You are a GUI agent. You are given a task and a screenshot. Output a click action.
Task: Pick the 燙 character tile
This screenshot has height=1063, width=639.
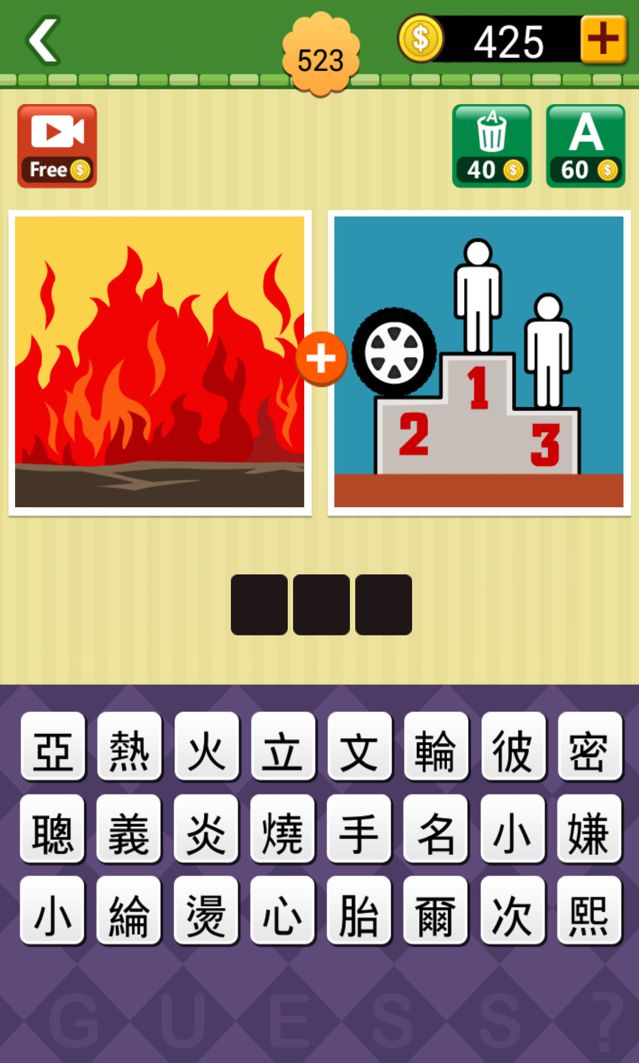coord(206,910)
